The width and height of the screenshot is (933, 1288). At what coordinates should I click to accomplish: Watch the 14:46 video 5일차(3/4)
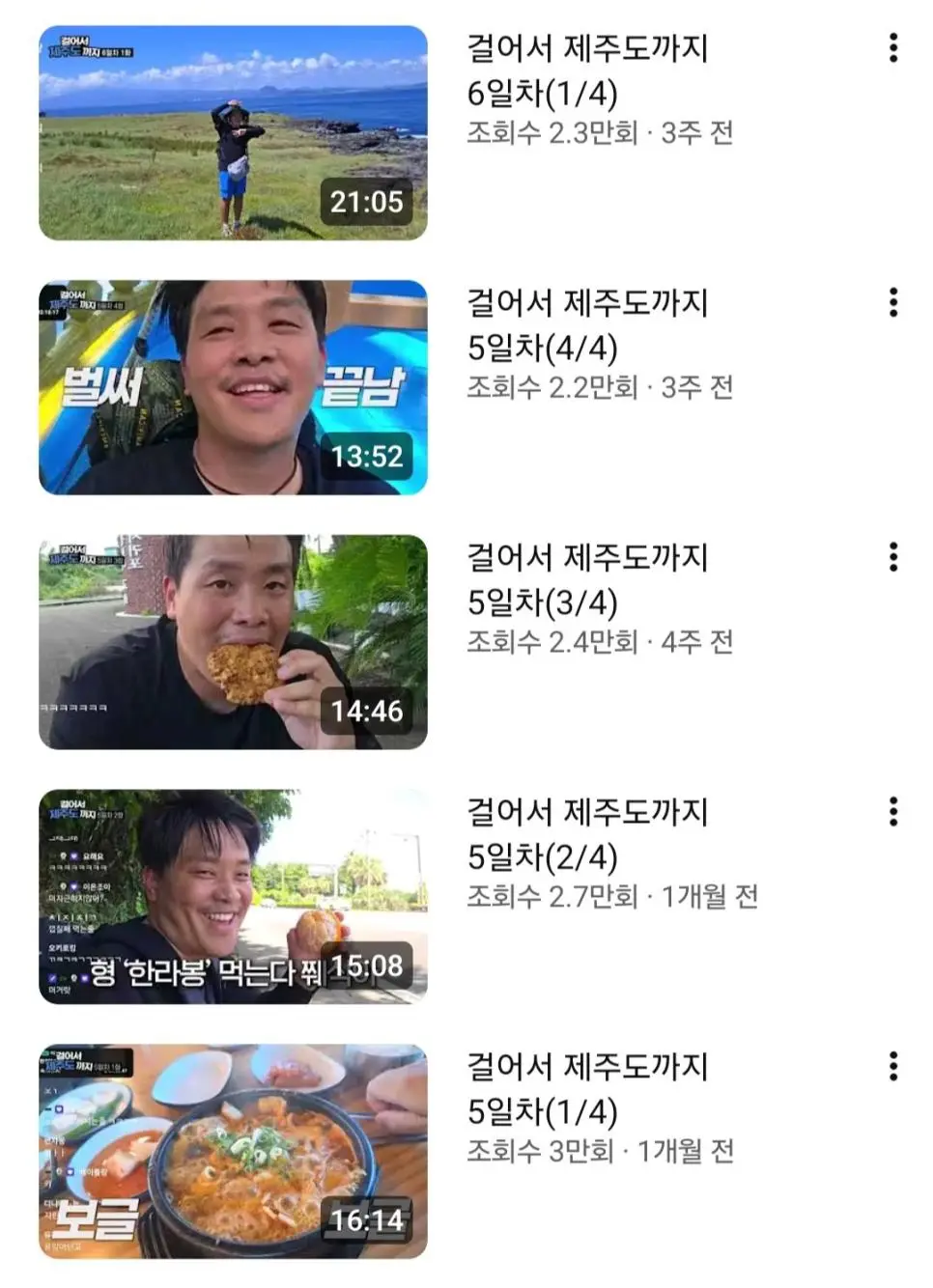coord(233,642)
